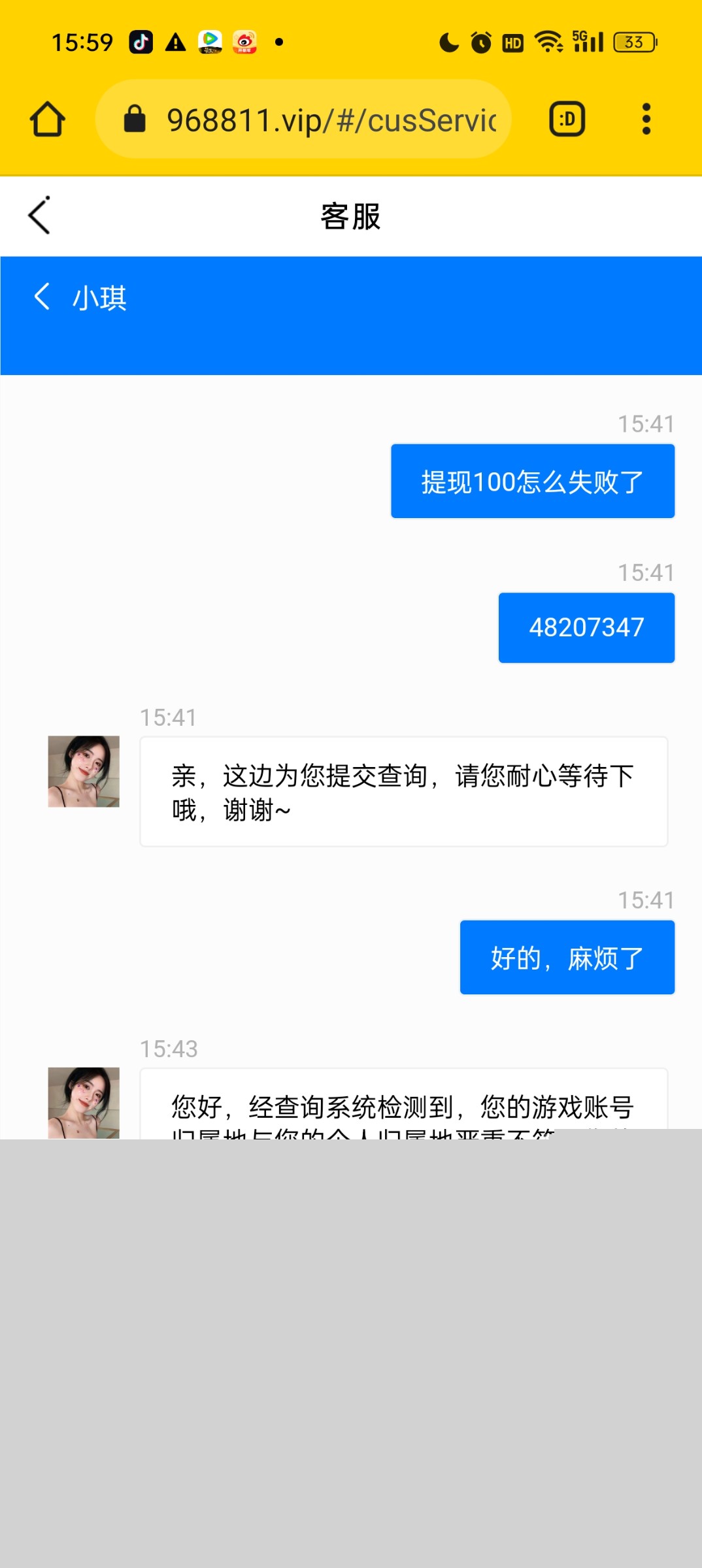Tap the back arrow beside 客服 title
The height and width of the screenshot is (1568, 702).
tap(39, 216)
